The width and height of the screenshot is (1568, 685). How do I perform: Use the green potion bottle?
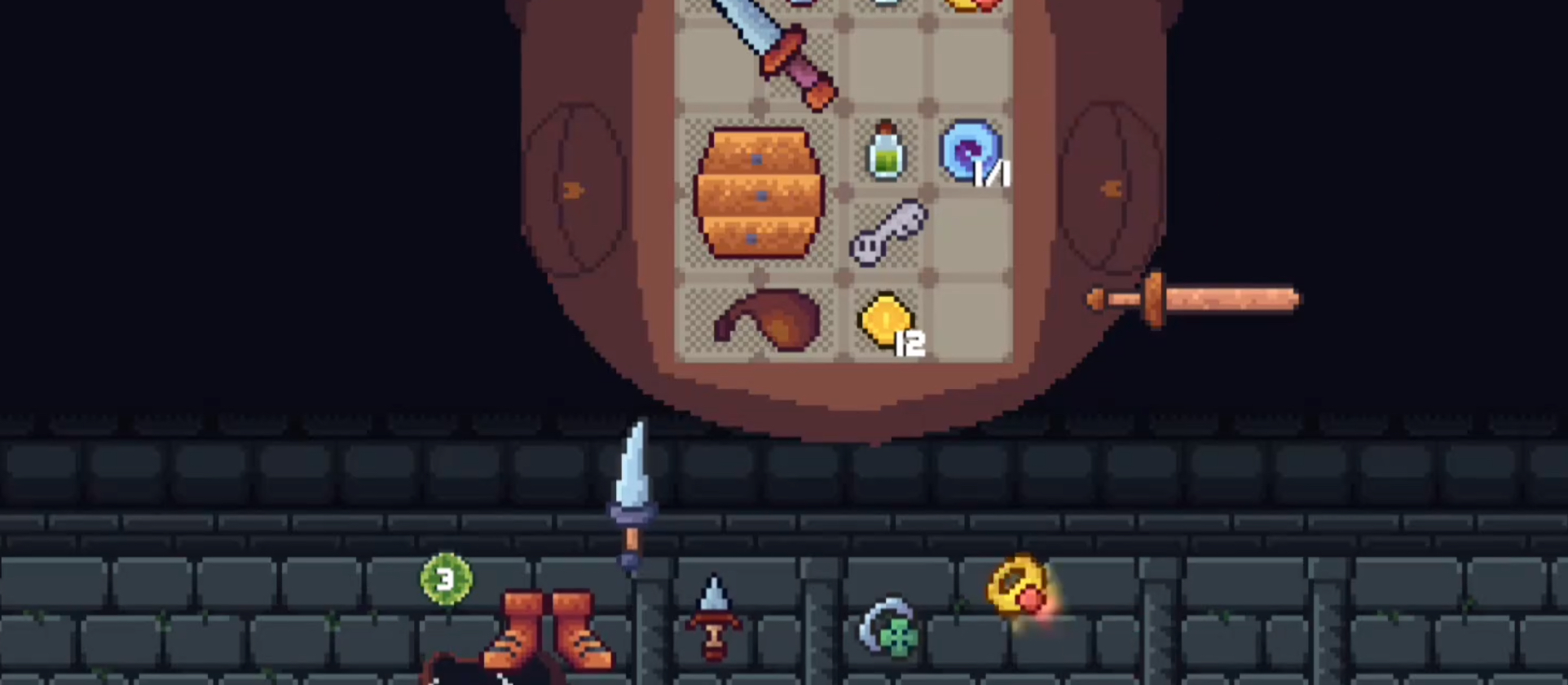[x=885, y=152]
